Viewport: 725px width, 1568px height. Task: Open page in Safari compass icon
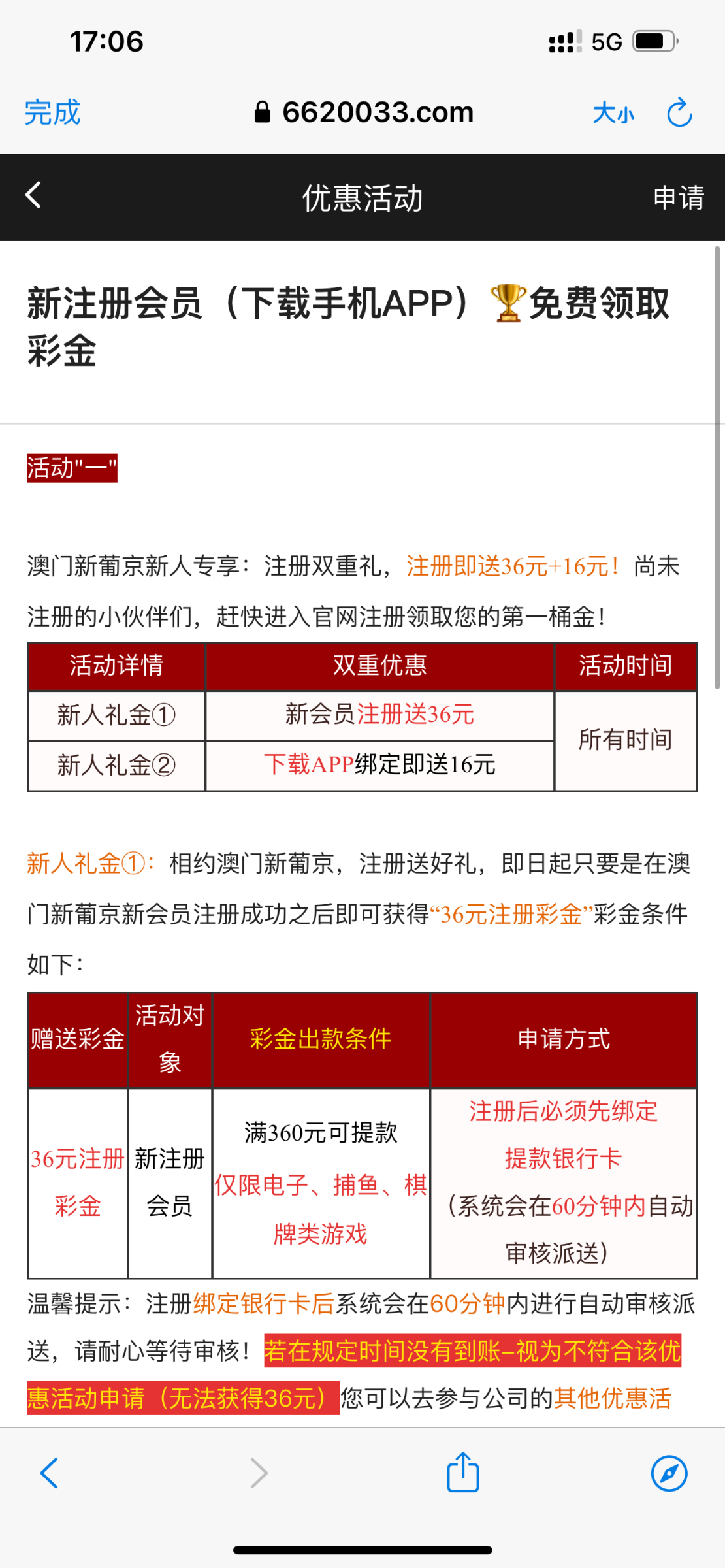pos(669,1473)
